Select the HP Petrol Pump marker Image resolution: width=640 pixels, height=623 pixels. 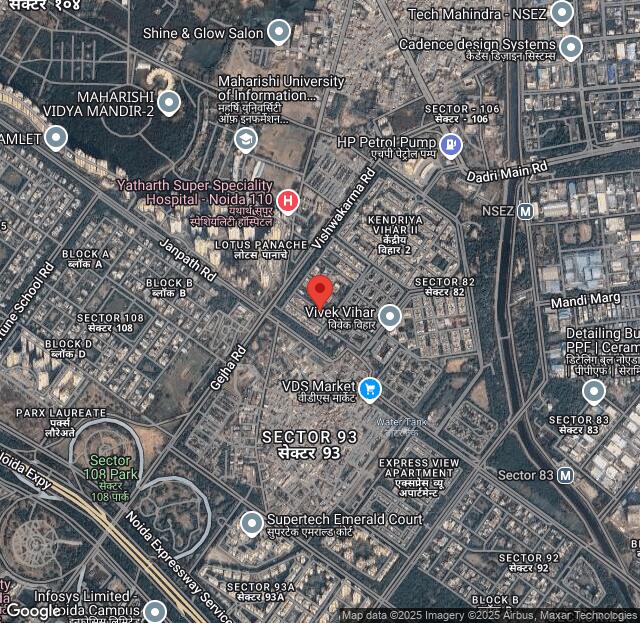[451, 146]
